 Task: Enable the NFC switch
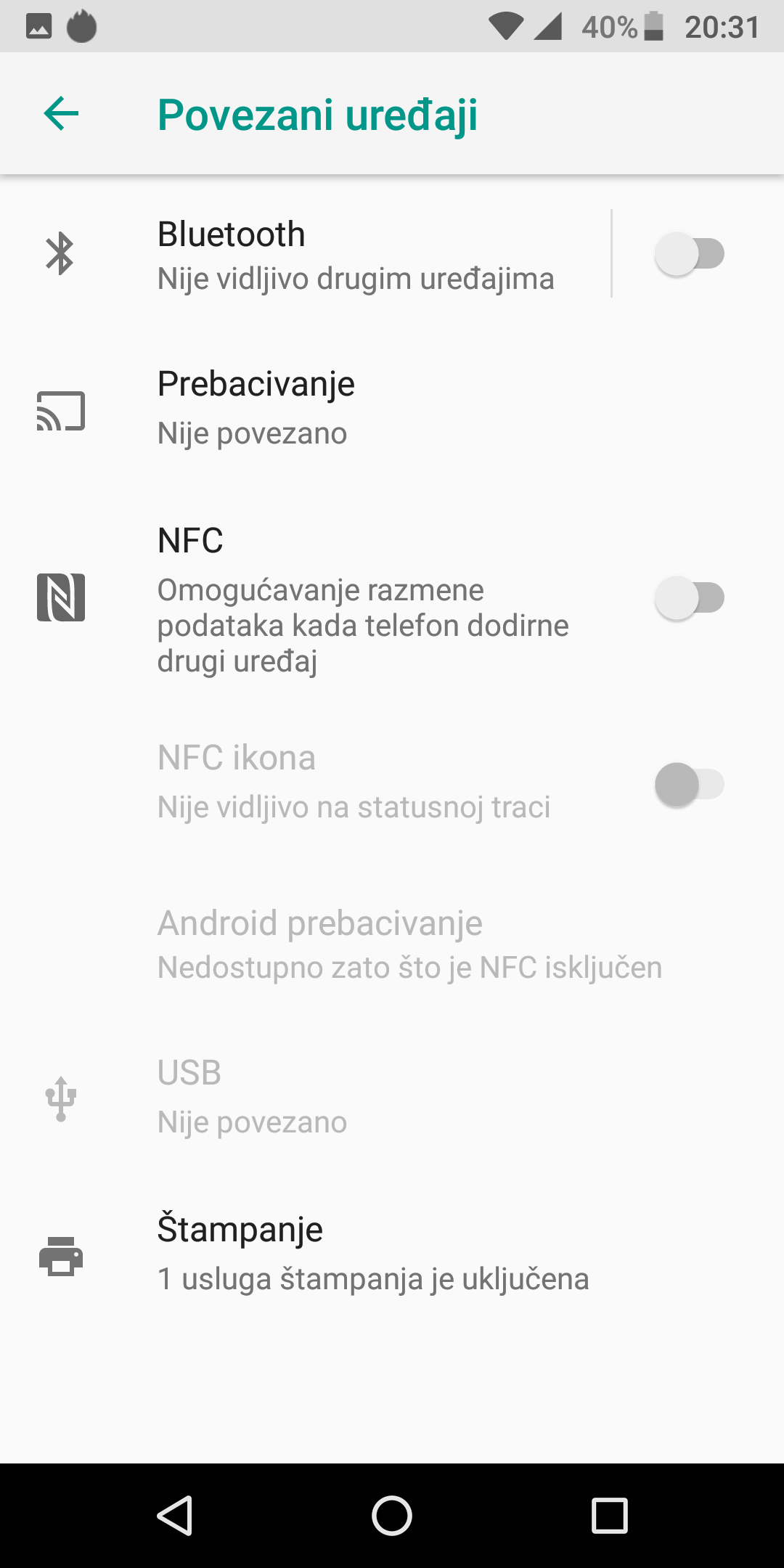coord(689,598)
